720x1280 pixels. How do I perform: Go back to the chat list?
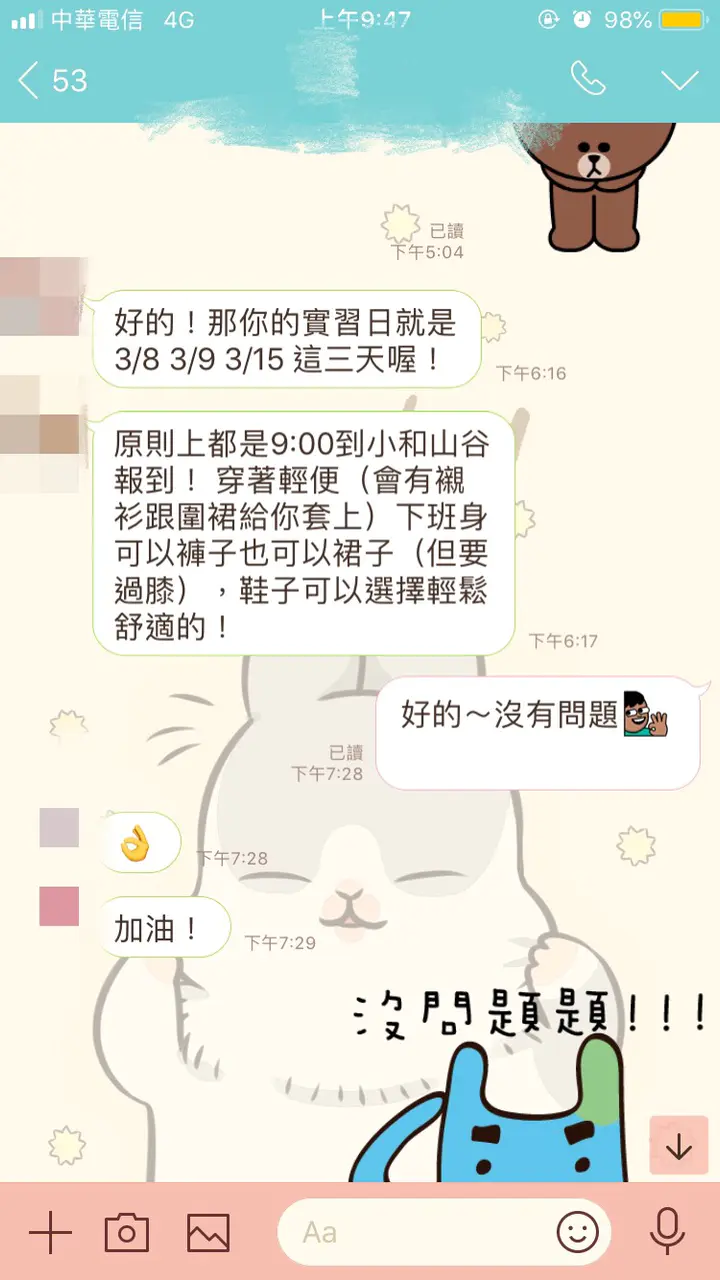30,80
